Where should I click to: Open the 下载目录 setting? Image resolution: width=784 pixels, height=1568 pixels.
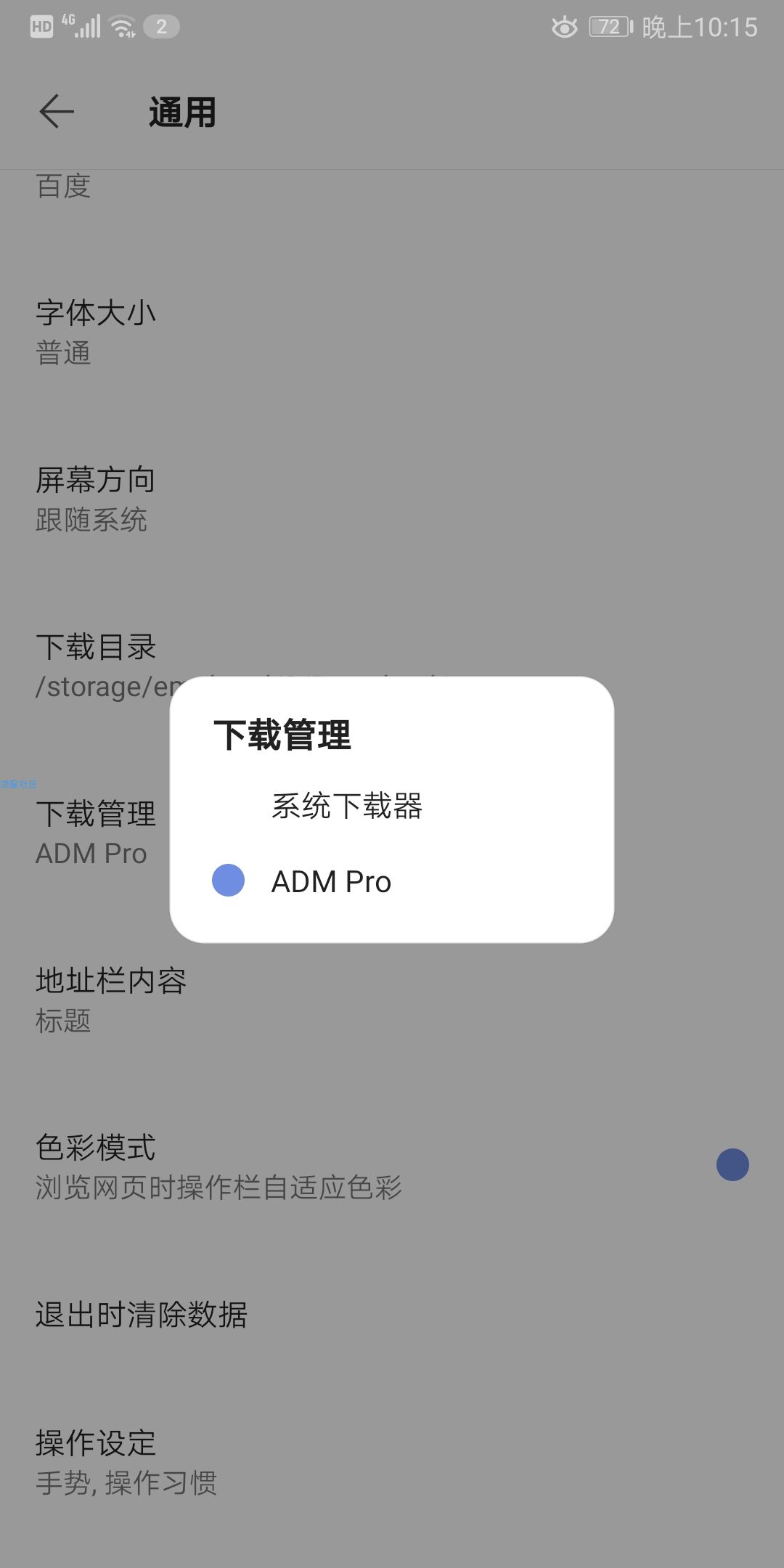tap(392, 666)
